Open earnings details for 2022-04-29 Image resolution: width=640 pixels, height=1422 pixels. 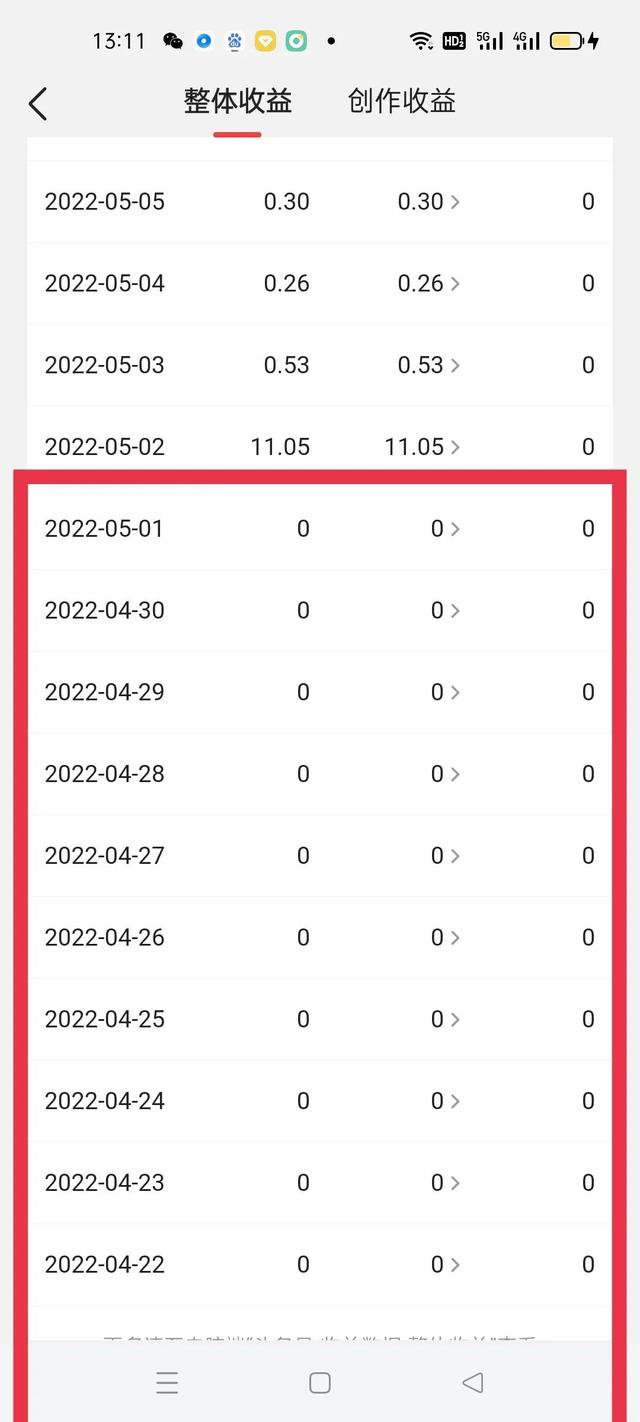[x=446, y=692]
